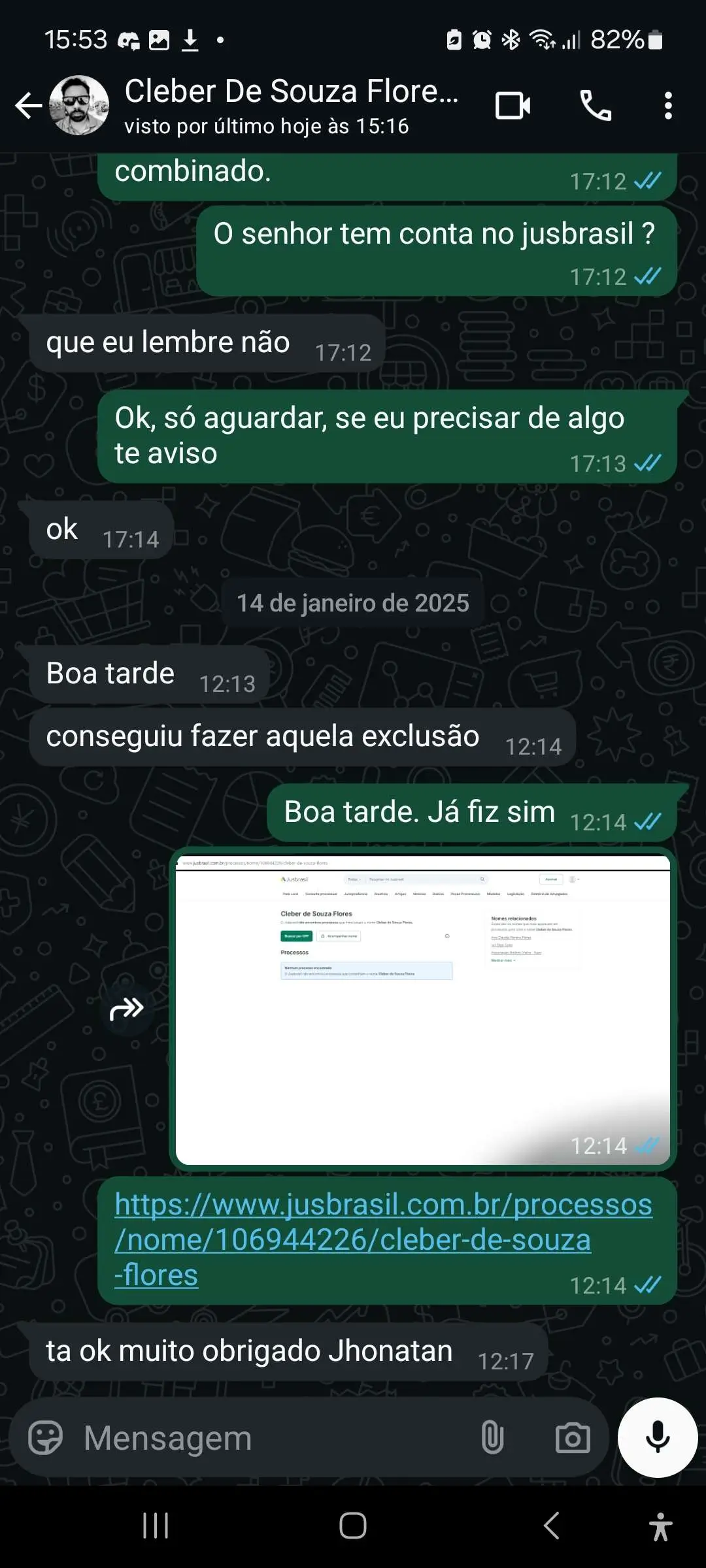Start a video call with Cleber
The image size is (706, 1568).
coord(513,106)
